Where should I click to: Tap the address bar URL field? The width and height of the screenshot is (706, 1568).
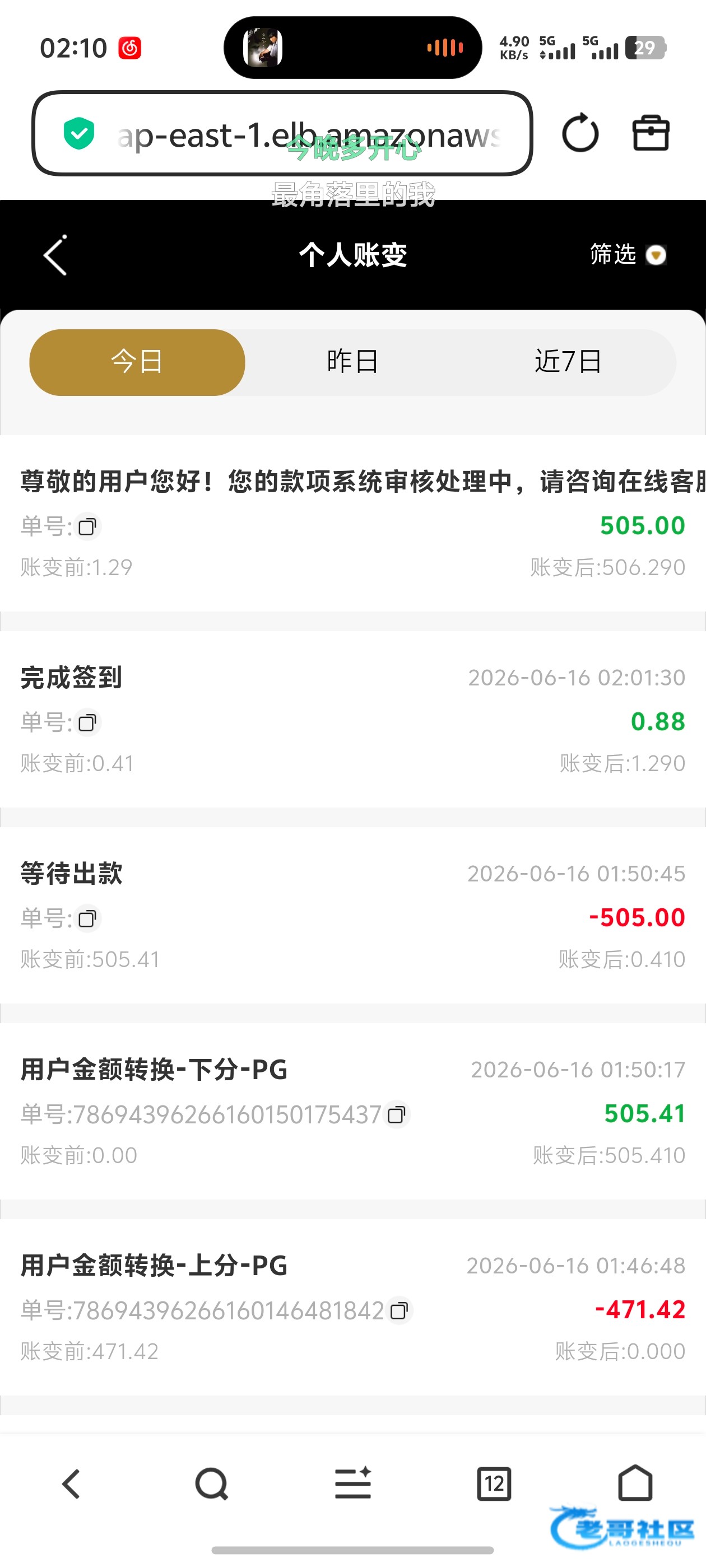tap(282, 133)
